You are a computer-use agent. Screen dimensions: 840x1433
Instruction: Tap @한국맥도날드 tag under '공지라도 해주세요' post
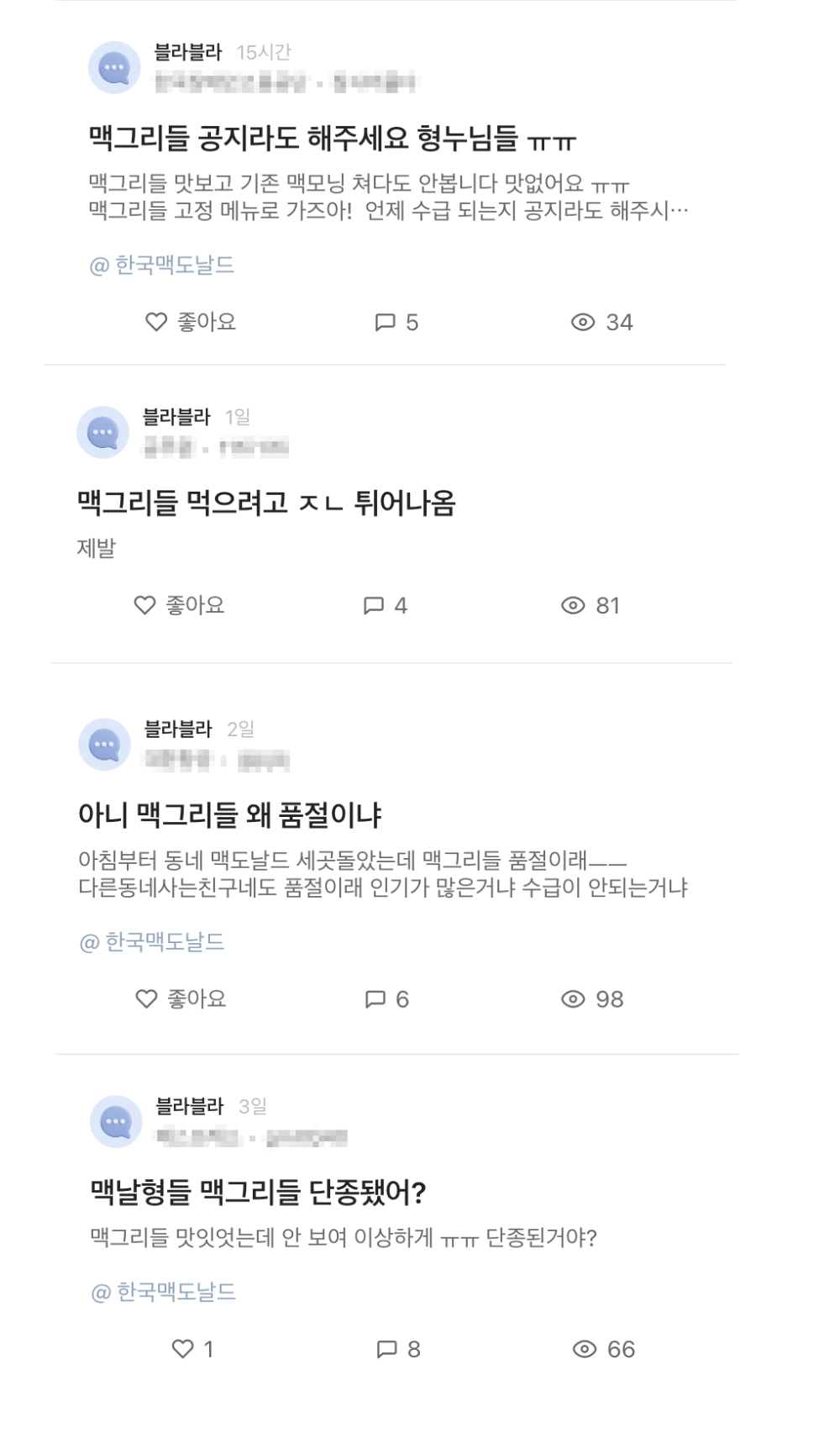coord(162,266)
